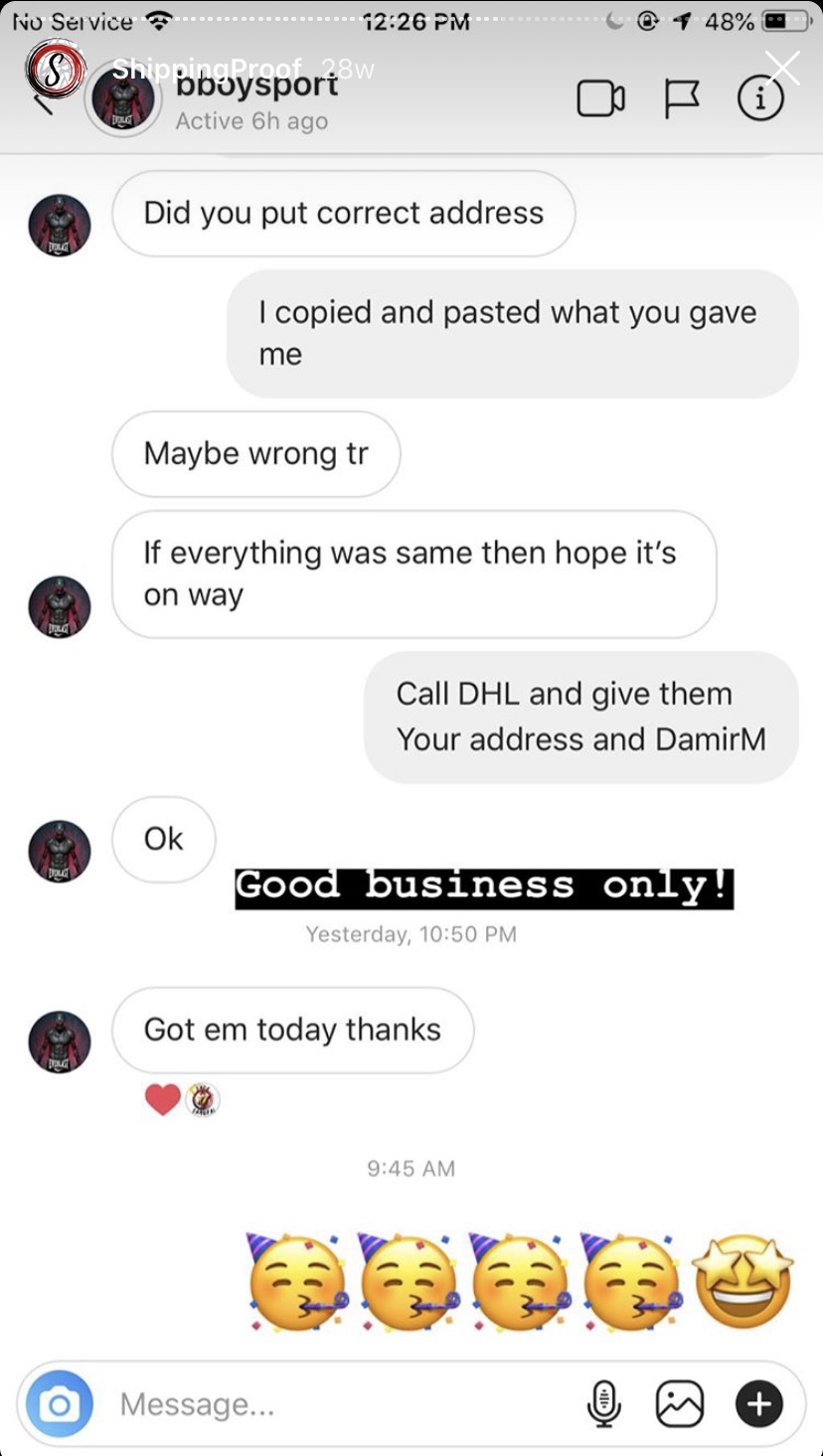Close the ShippingProof story
823x1456 pixels.
coord(782,69)
